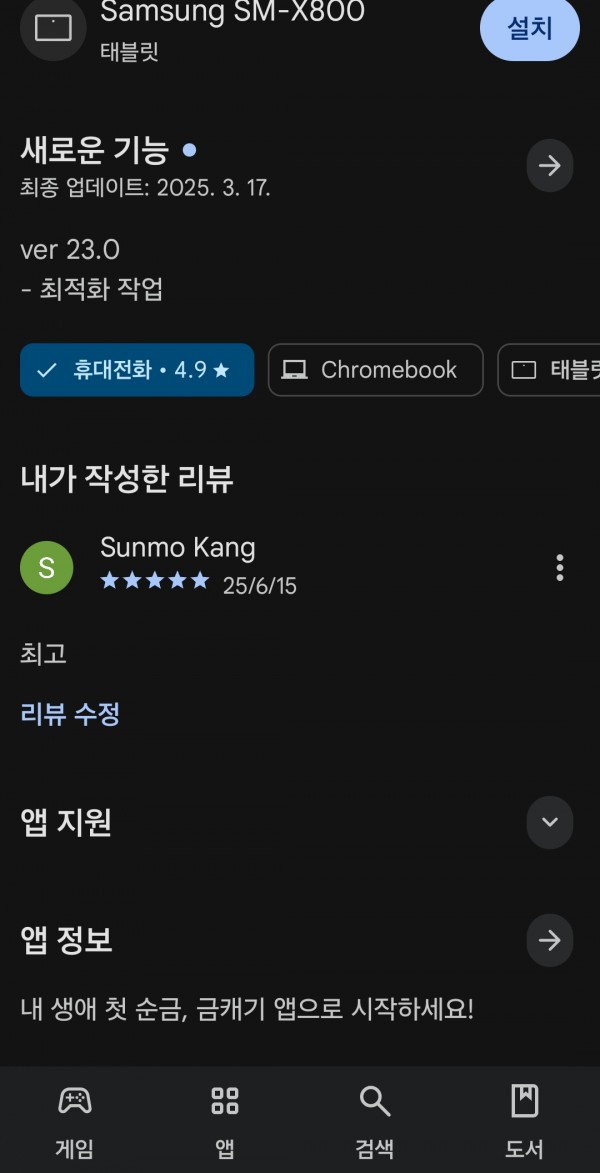Switch to the 도서 tab

click(x=524, y=1120)
